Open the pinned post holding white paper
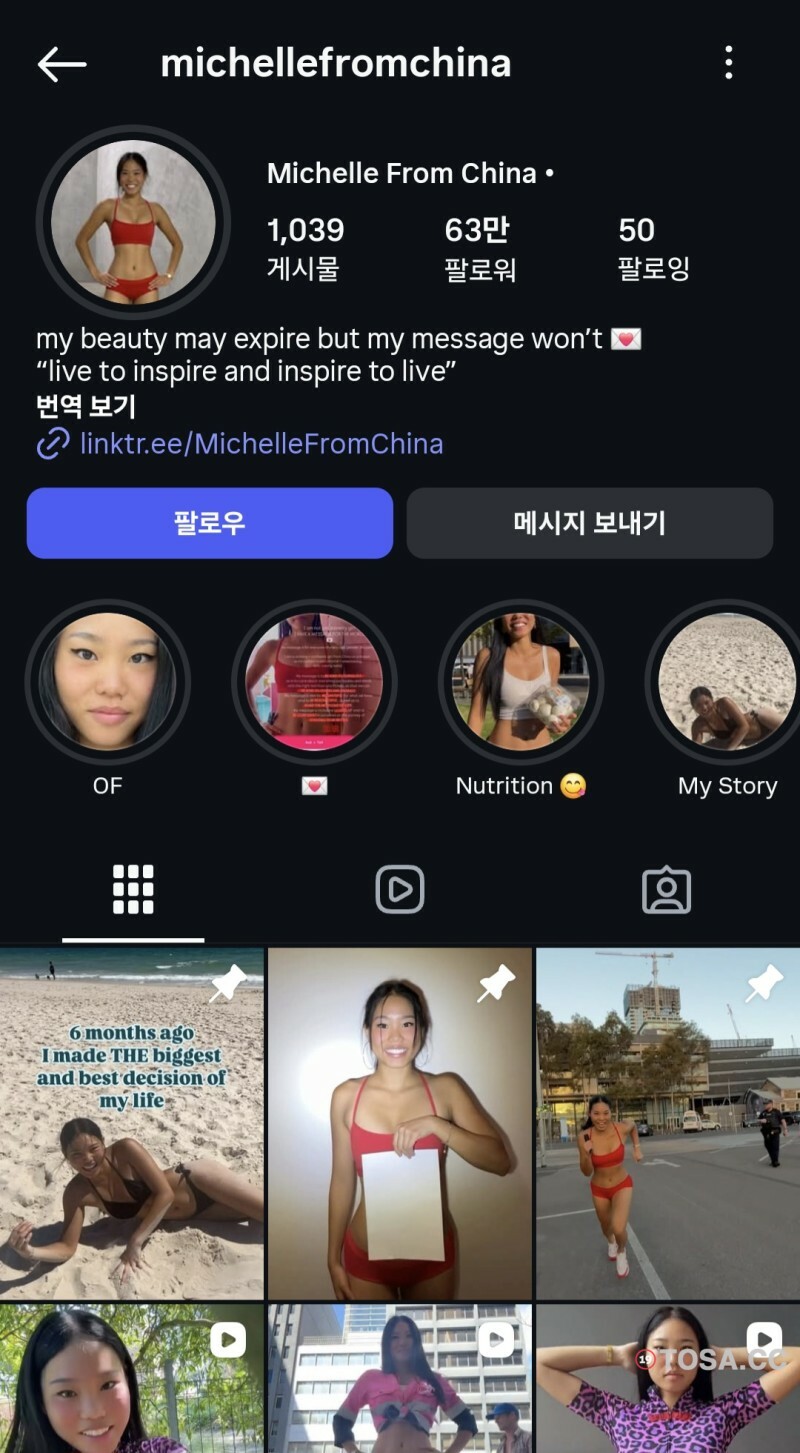The width and height of the screenshot is (800, 1453). point(400,1123)
